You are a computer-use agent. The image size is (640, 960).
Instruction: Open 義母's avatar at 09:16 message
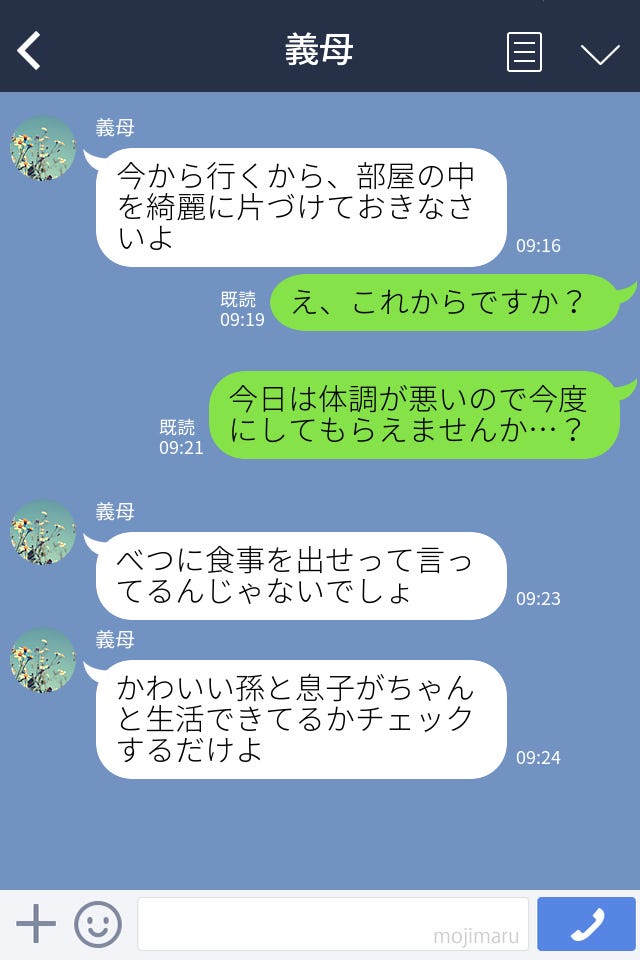[43, 148]
